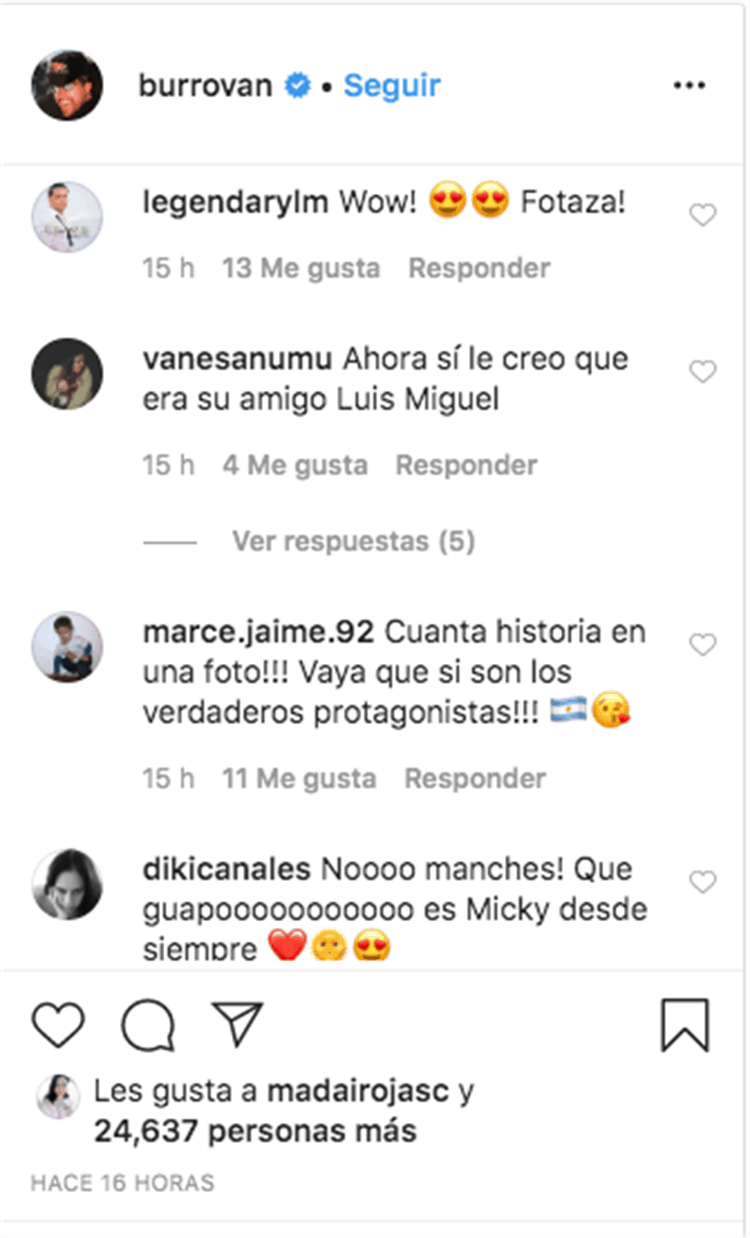
Task: Reply to legendarylm's comment
Action: coord(479,268)
